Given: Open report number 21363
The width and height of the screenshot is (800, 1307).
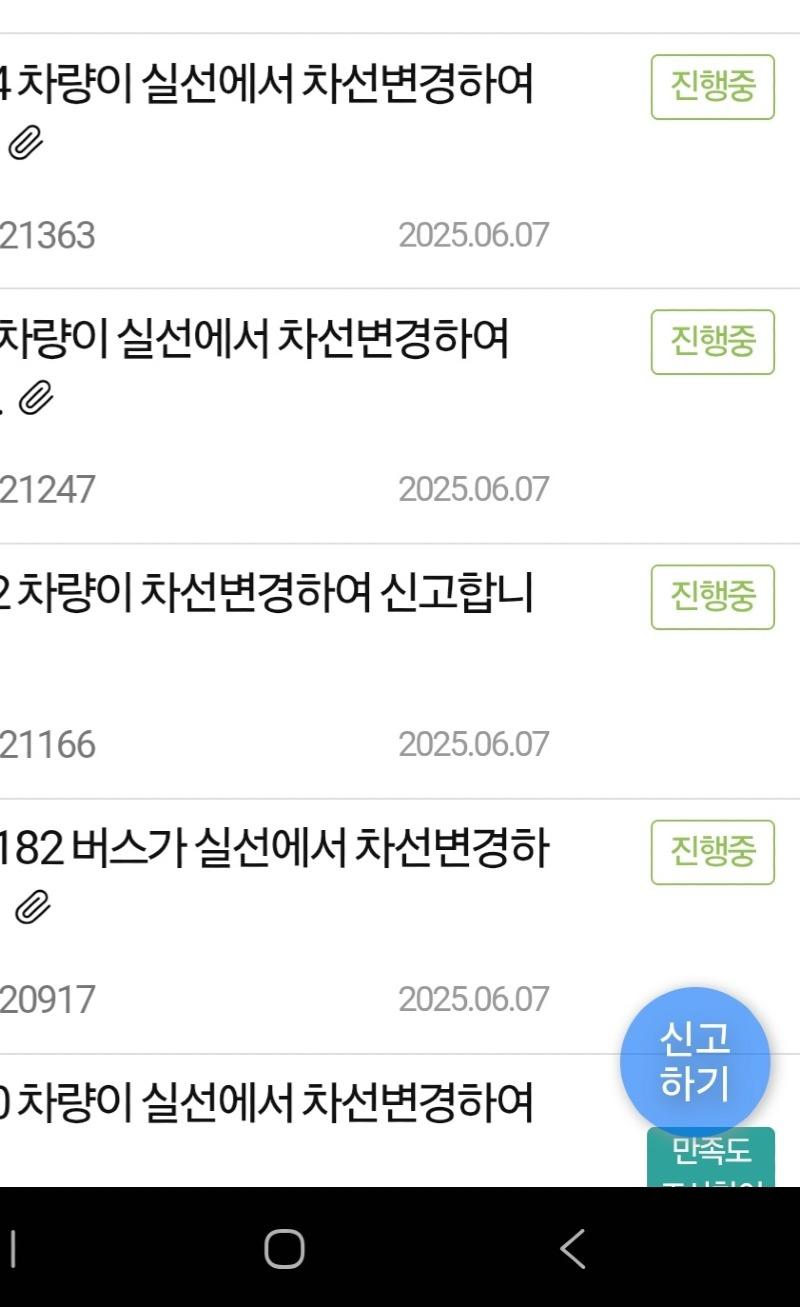Looking at the screenshot, I should [270, 87].
